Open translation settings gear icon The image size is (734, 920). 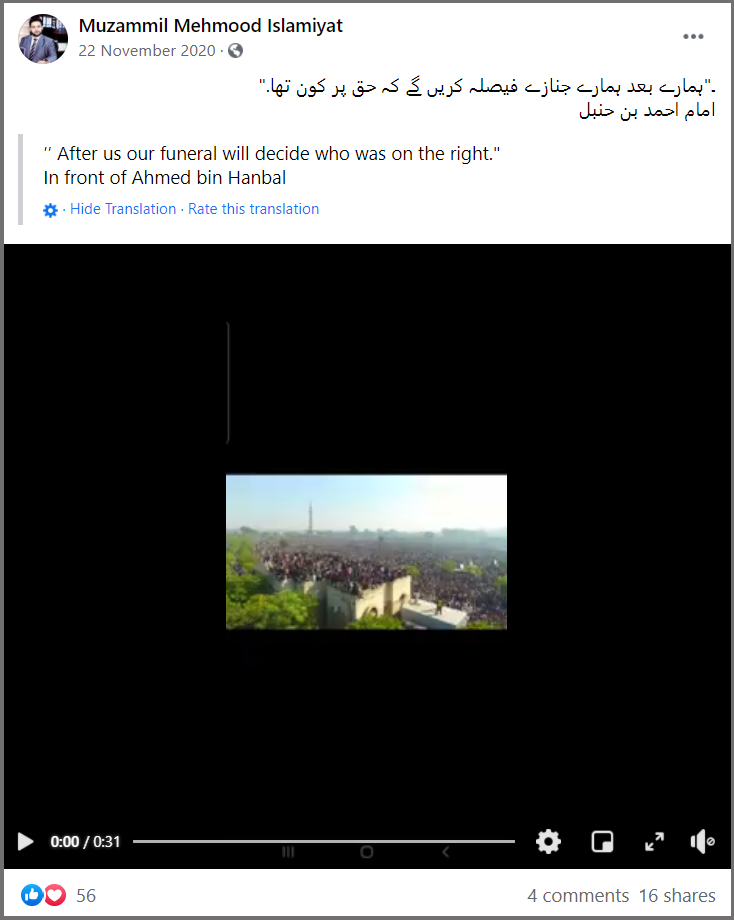pos(51,210)
